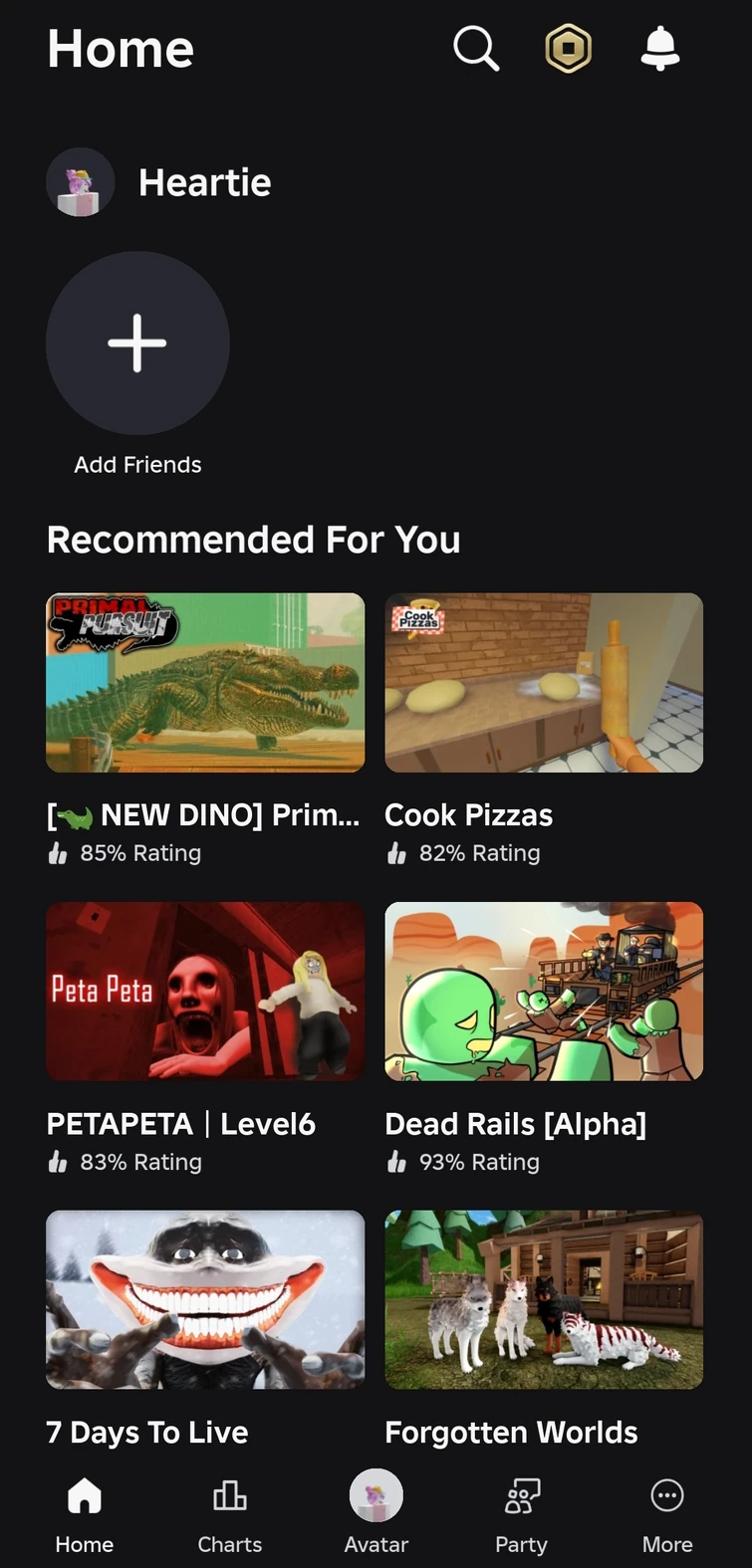Open Heartie's profile avatar
The width and height of the screenshot is (752, 1568).
[x=81, y=182]
